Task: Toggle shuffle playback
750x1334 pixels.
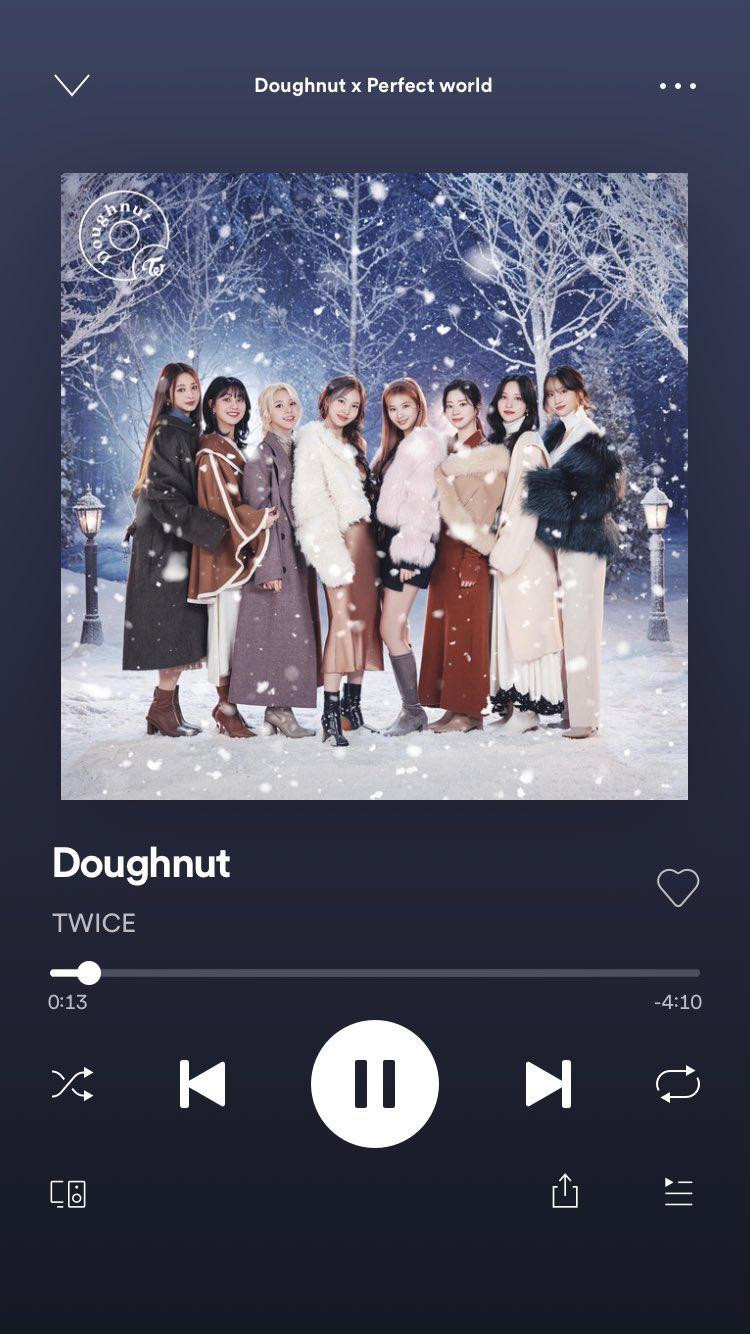Action: [72, 1084]
